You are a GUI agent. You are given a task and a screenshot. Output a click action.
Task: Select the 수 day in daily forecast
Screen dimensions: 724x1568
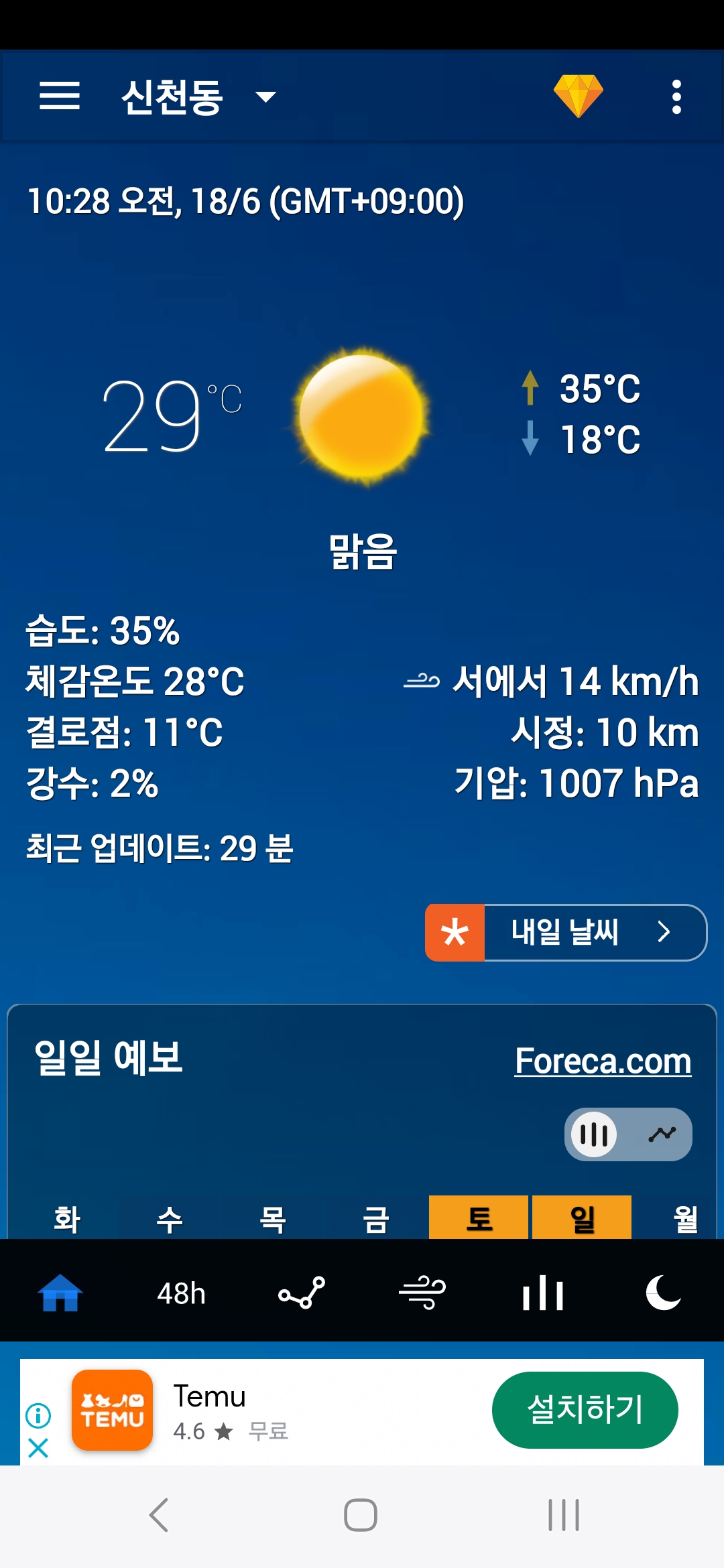click(170, 1219)
